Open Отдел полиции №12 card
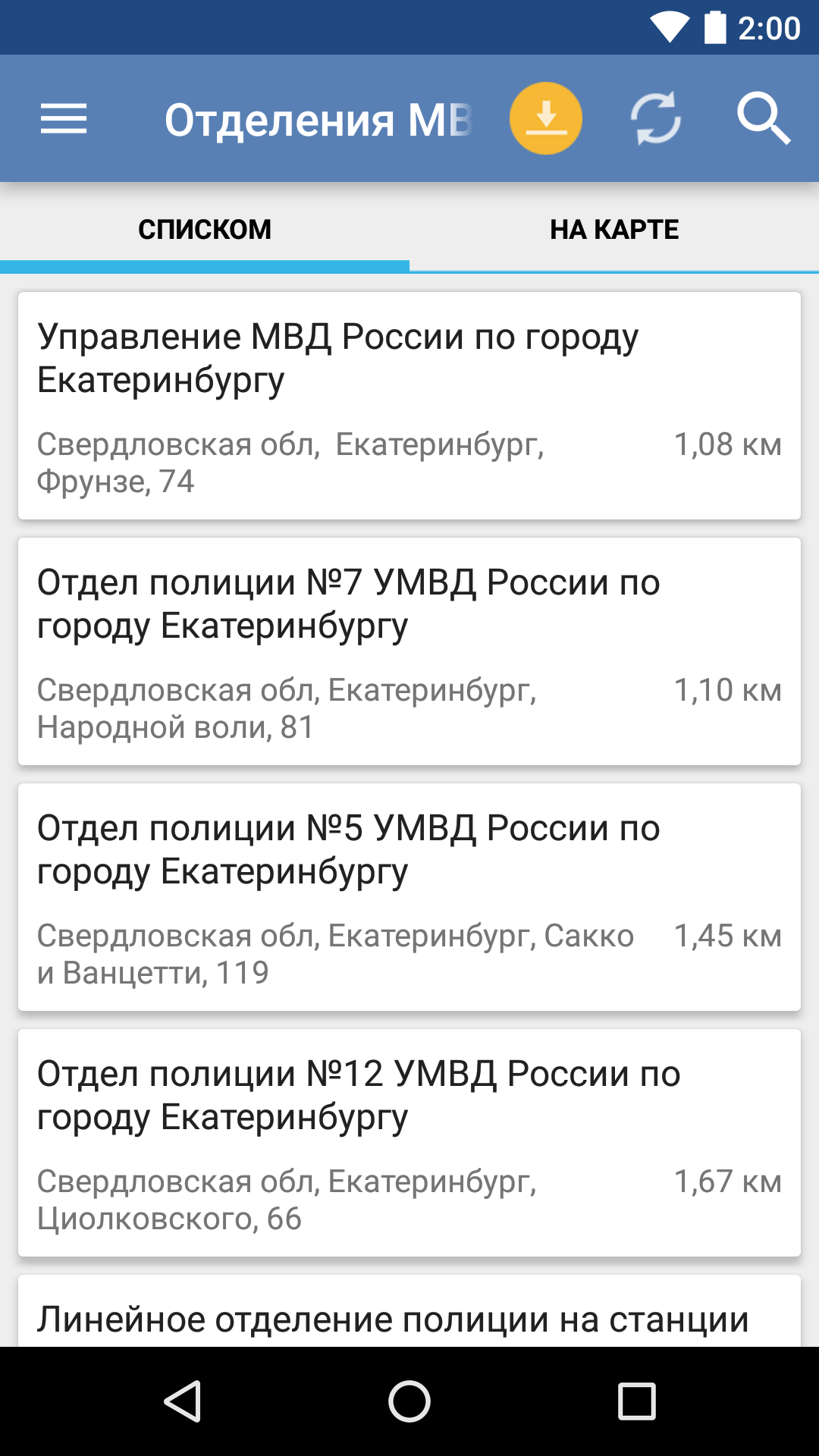 (x=409, y=1143)
